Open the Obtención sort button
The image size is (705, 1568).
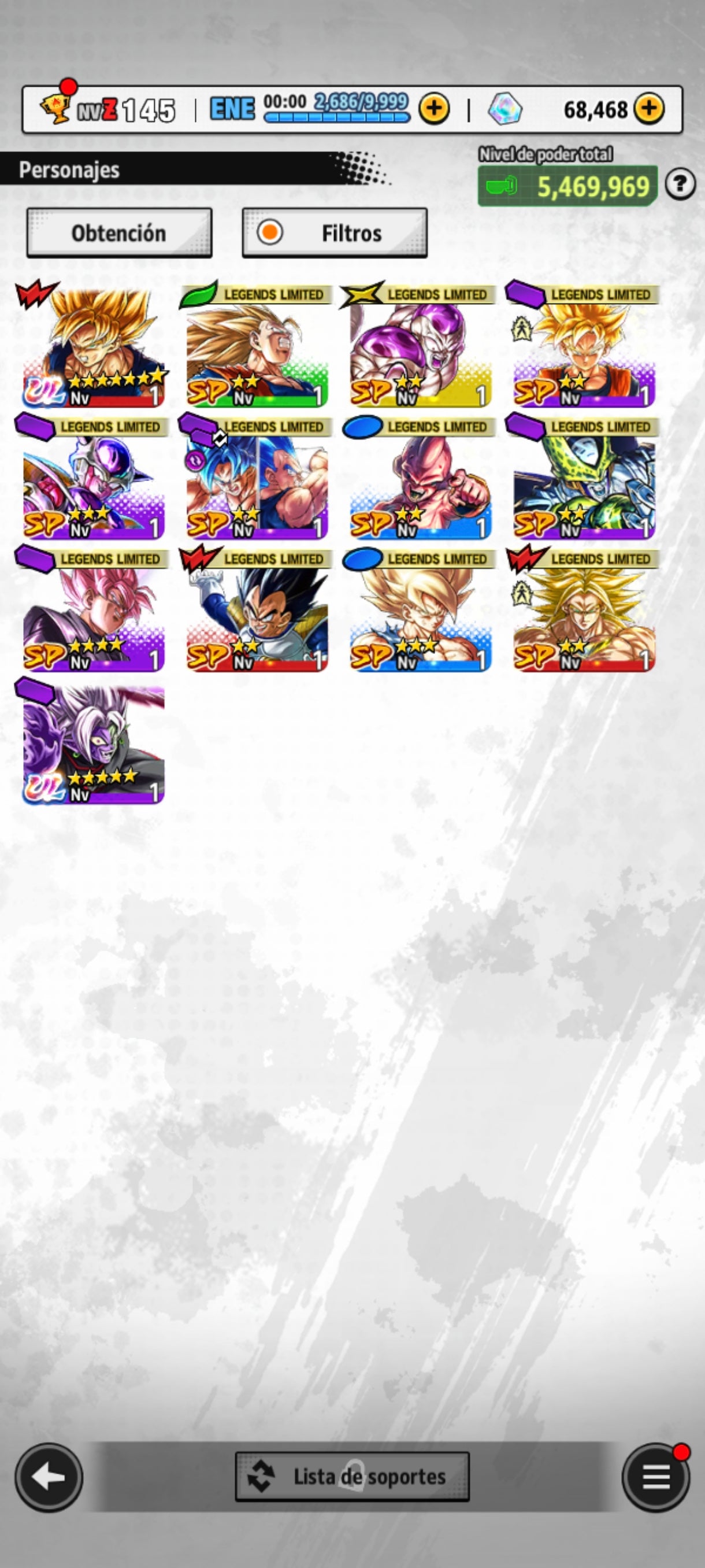click(119, 233)
